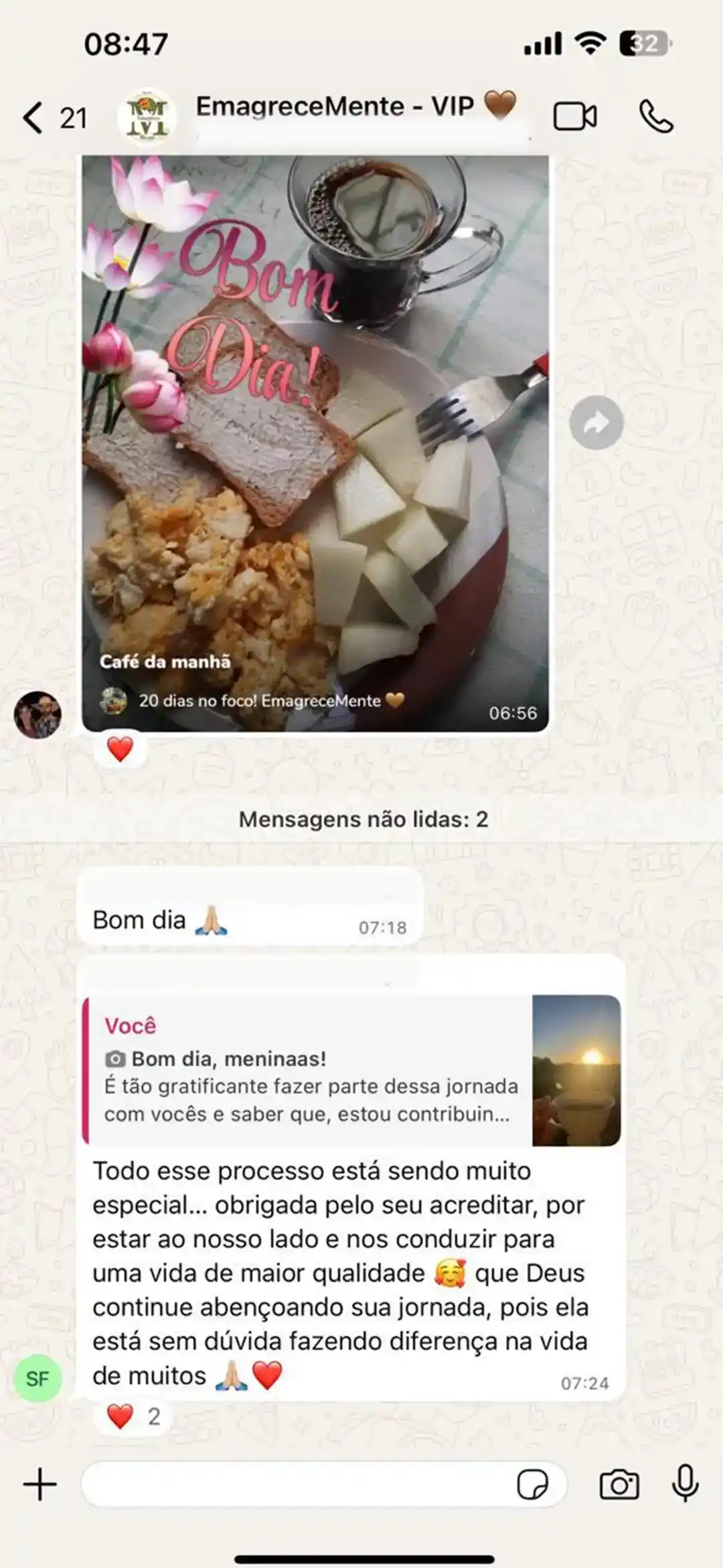View heart reaction on the breakfast photo

click(120, 749)
